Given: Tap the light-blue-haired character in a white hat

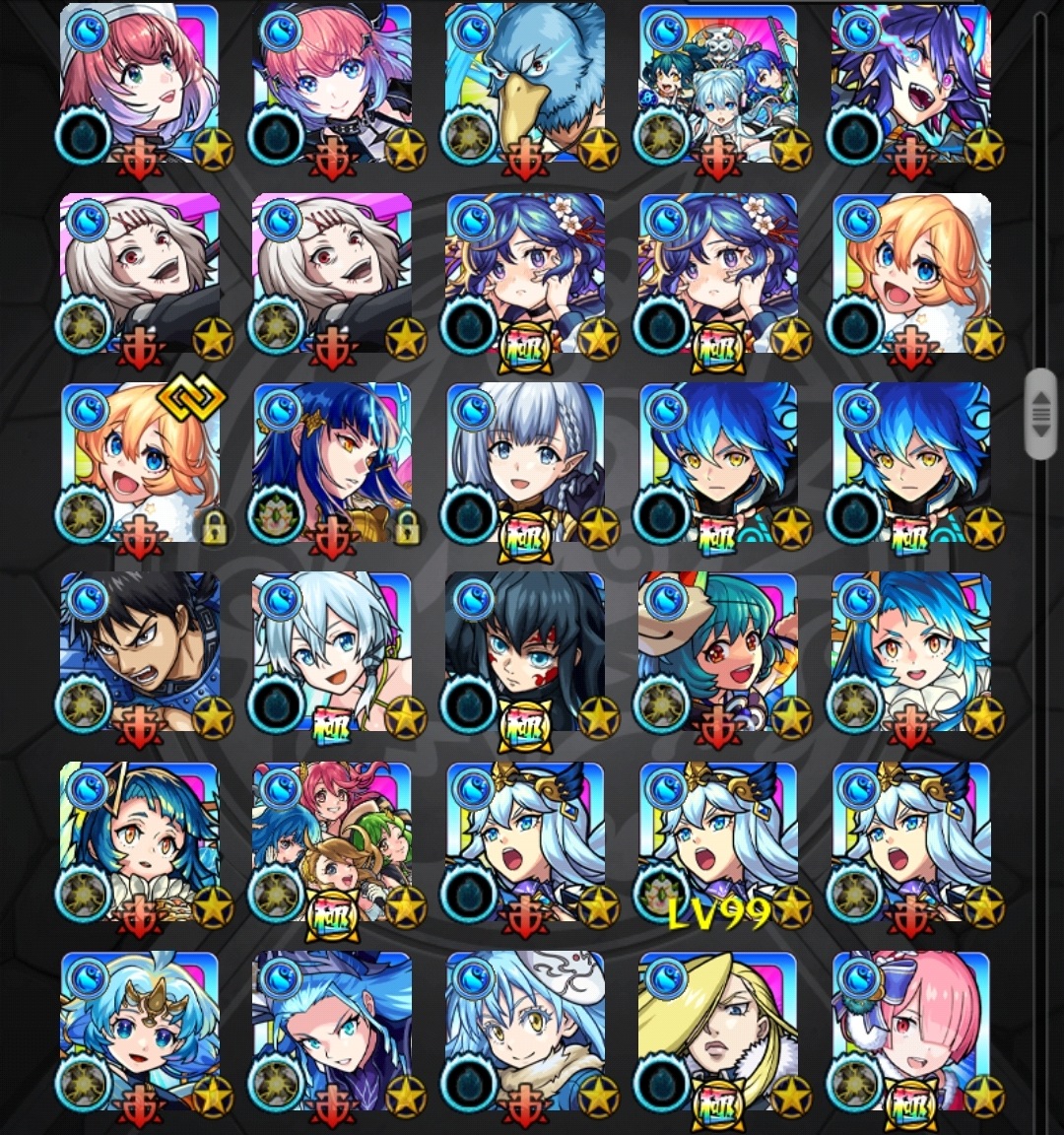Looking at the screenshot, I should (525, 1030).
